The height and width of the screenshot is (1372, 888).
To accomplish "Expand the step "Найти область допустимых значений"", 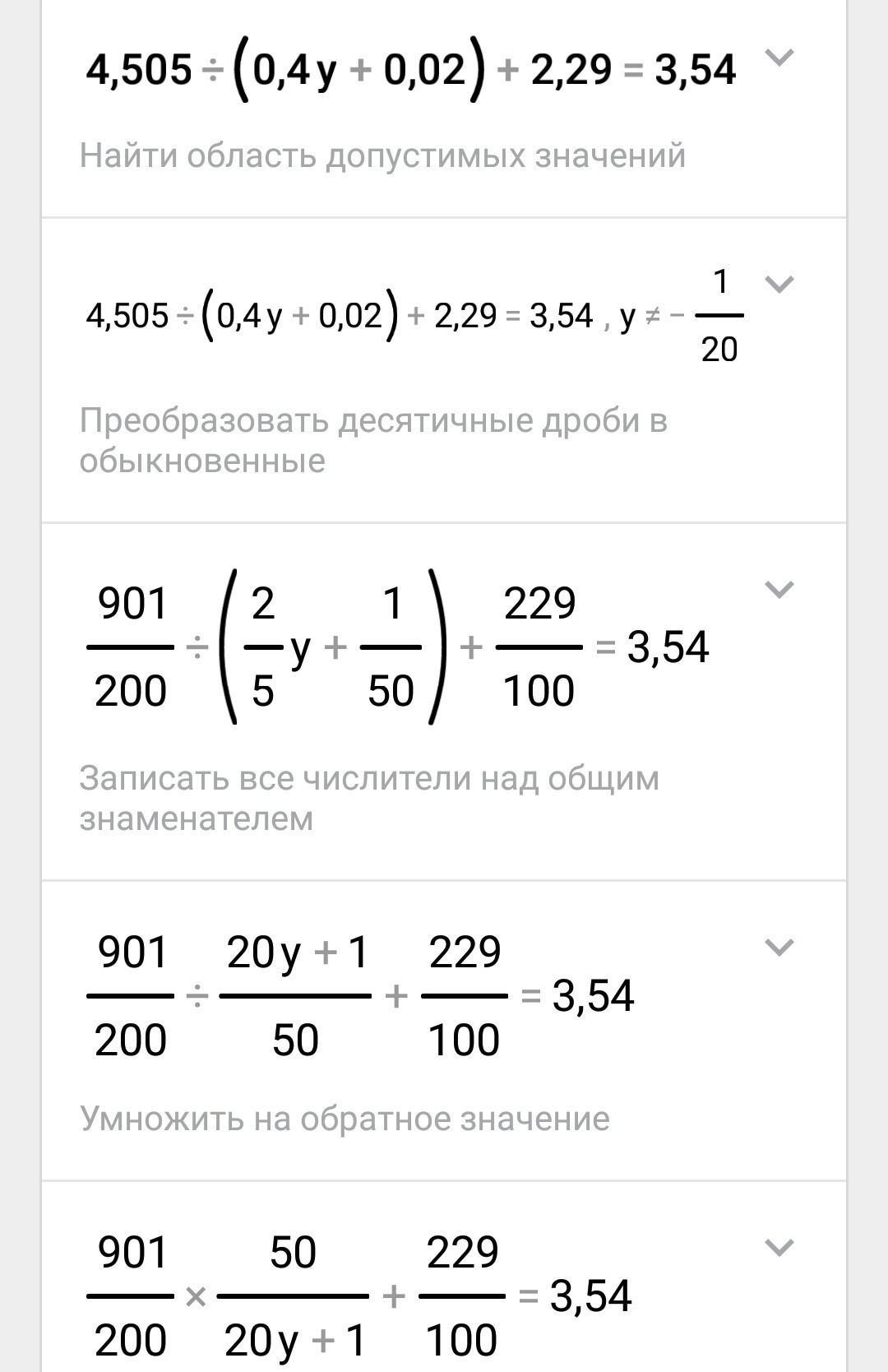I will [x=779, y=58].
